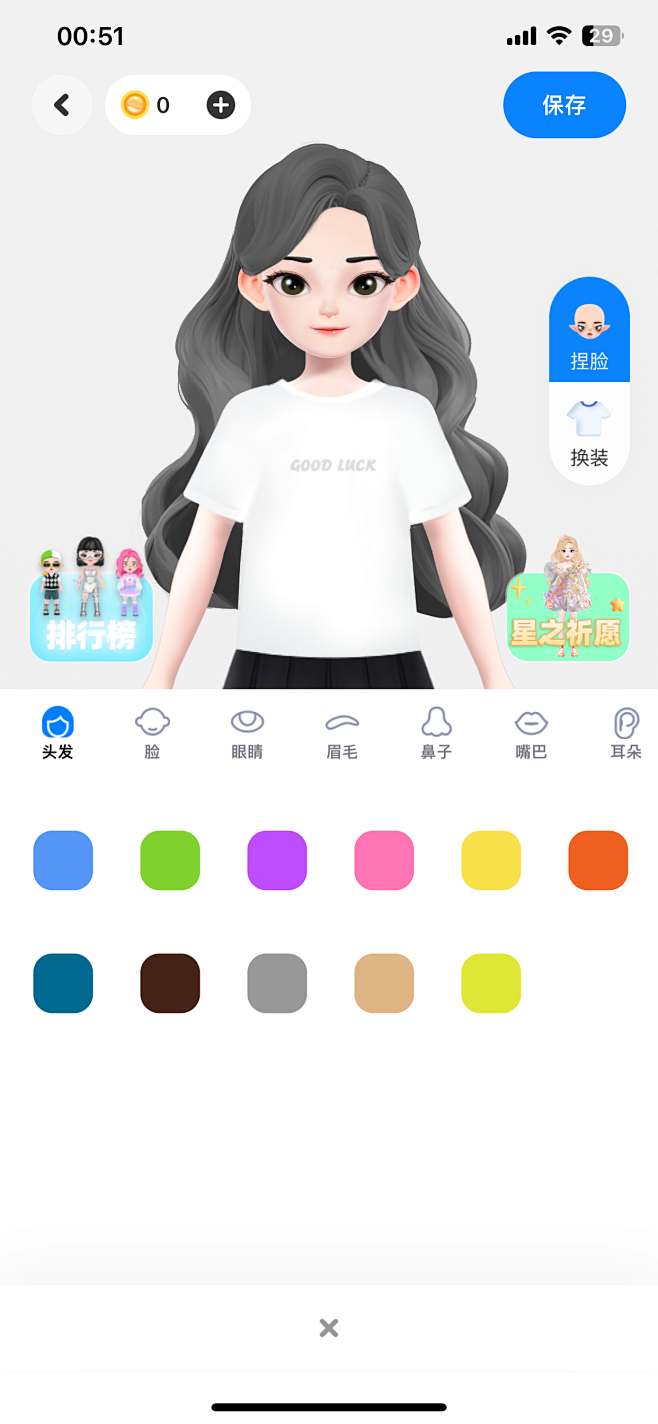Viewport: 658px width, 1424px height.
Task: Select the 嘴巴 mouth category
Action: [531, 733]
